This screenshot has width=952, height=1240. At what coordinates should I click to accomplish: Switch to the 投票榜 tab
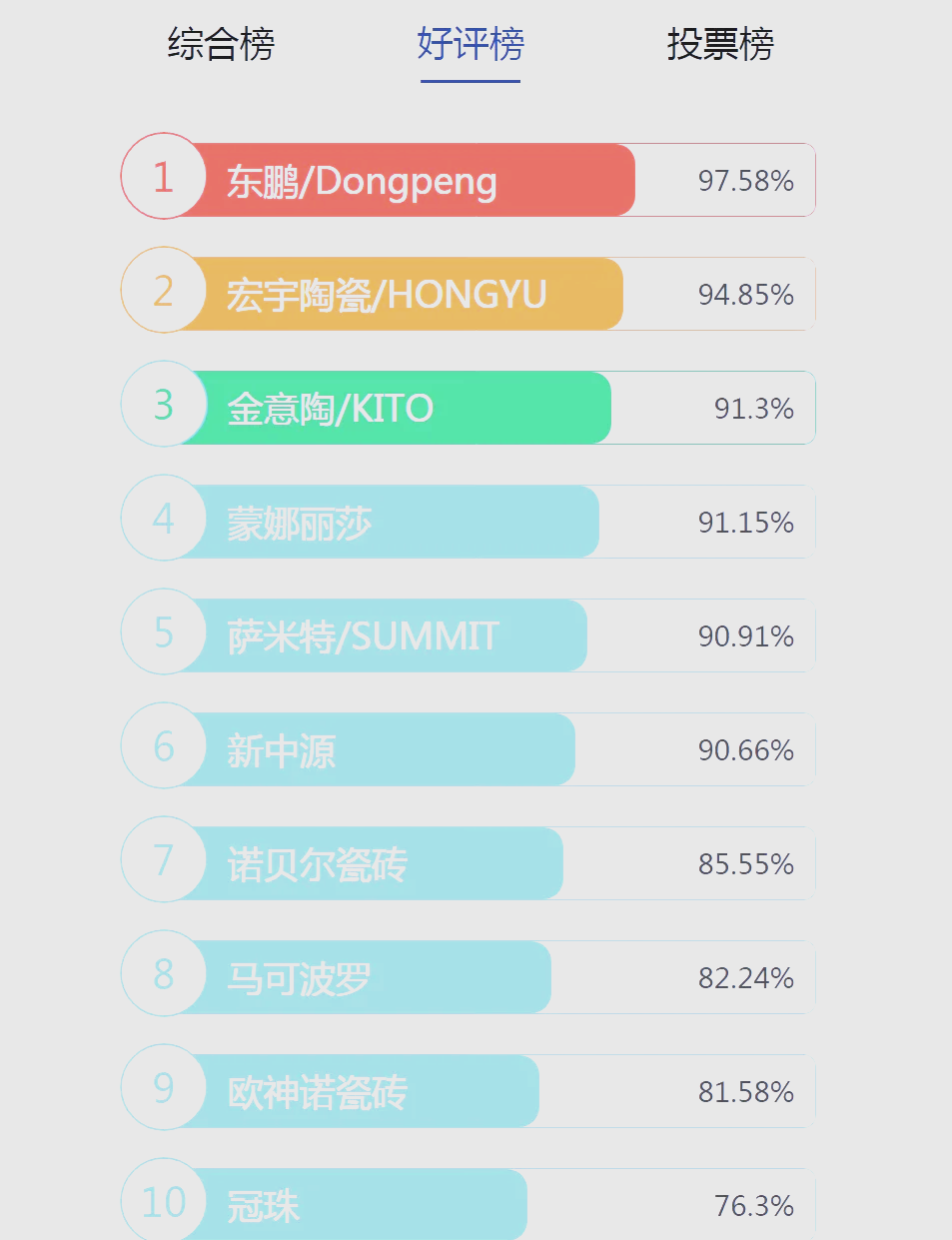(x=720, y=45)
